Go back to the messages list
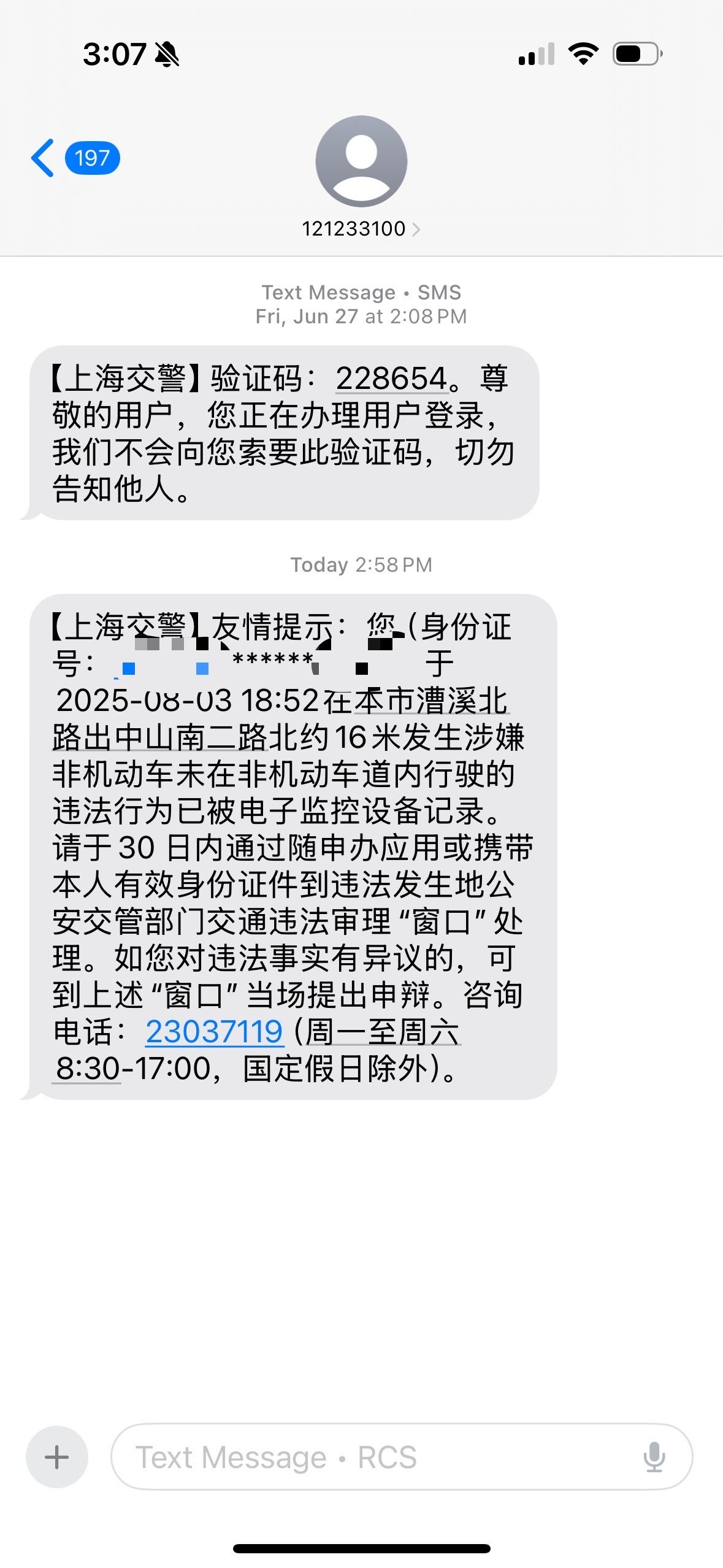 [x=75, y=158]
